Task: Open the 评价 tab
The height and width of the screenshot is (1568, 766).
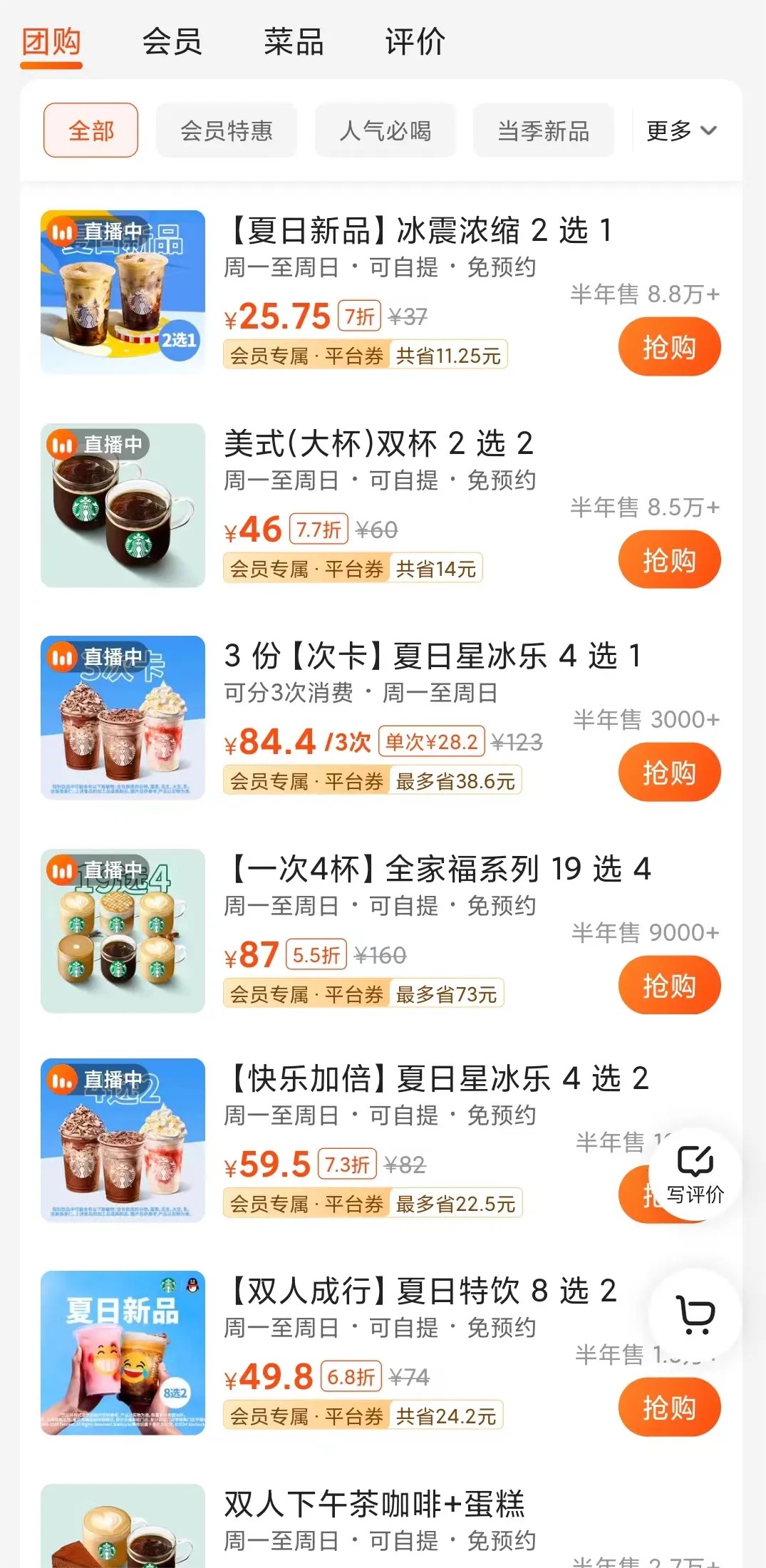Action: click(x=415, y=41)
